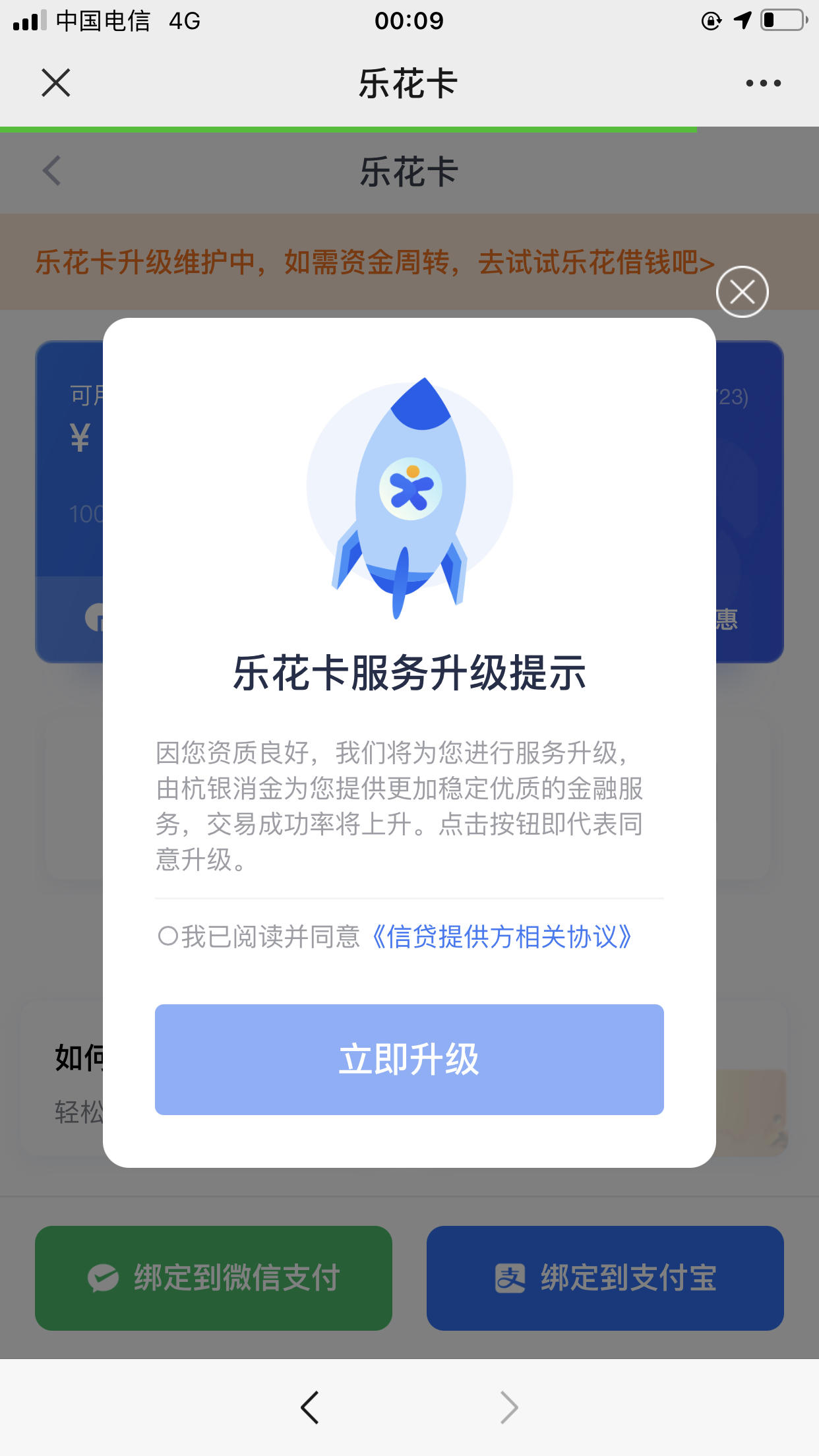
Task: Tap the orientation lock icon in status bar
Action: 712,21
